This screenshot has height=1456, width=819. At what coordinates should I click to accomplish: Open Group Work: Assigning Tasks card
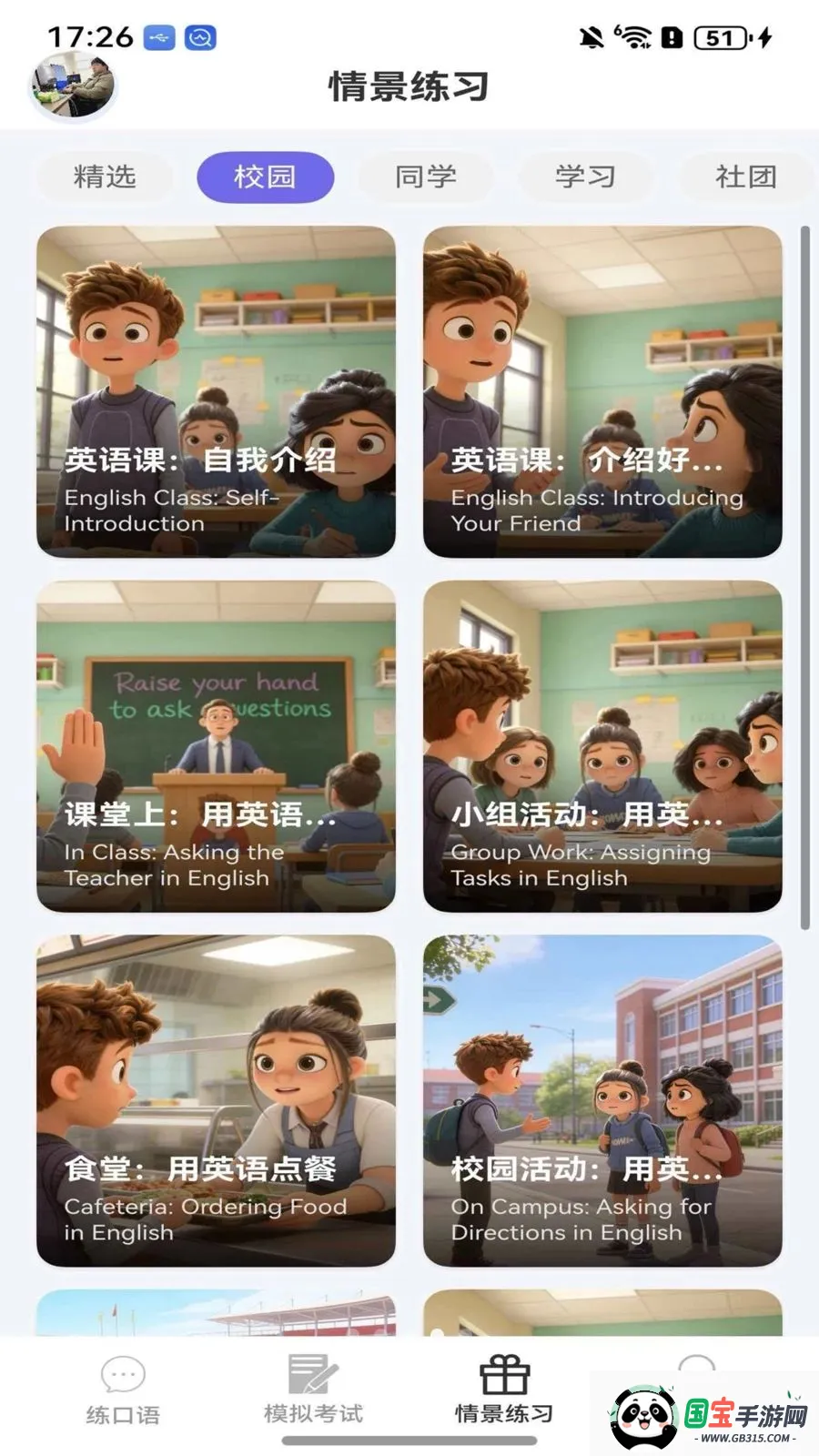[x=602, y=746]
